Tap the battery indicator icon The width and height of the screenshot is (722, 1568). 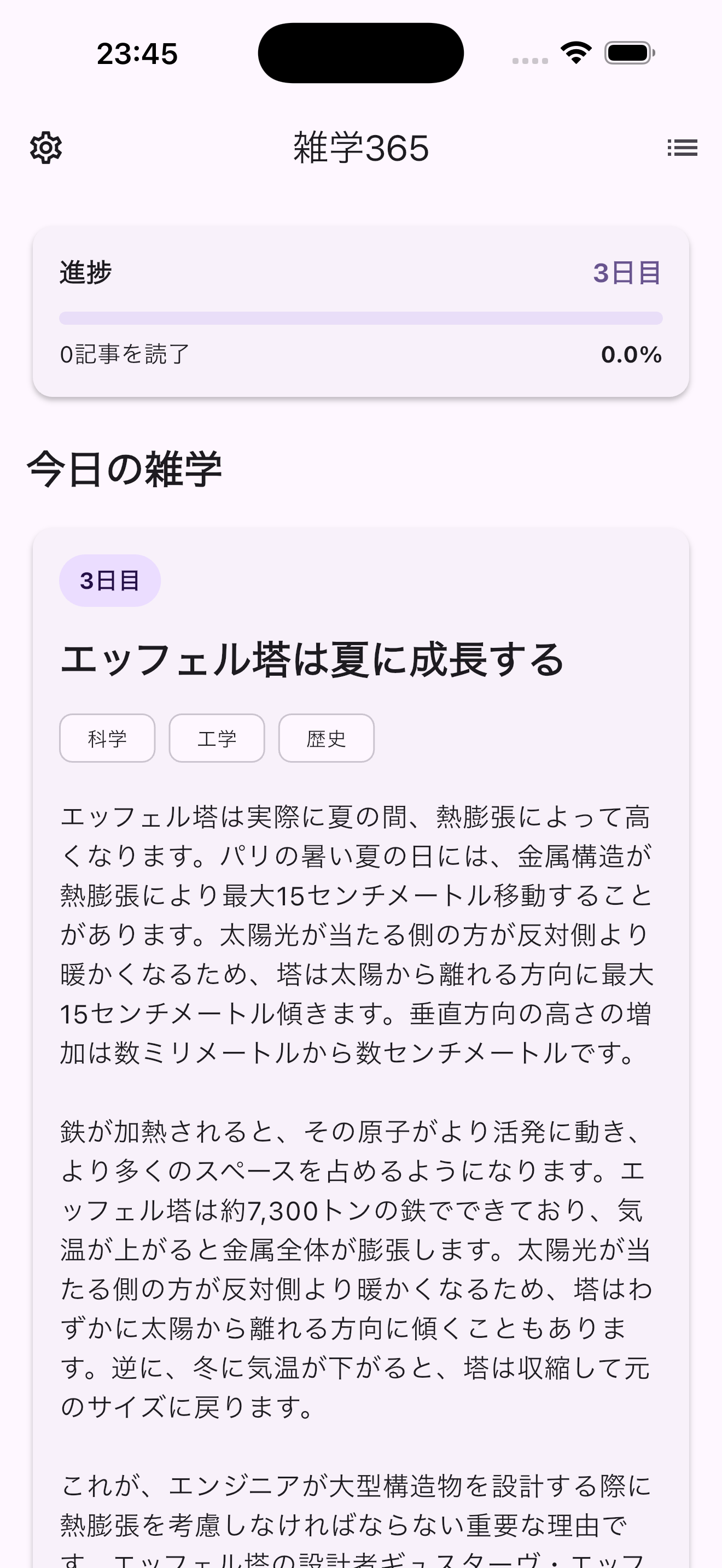click(x=627, y=52)
